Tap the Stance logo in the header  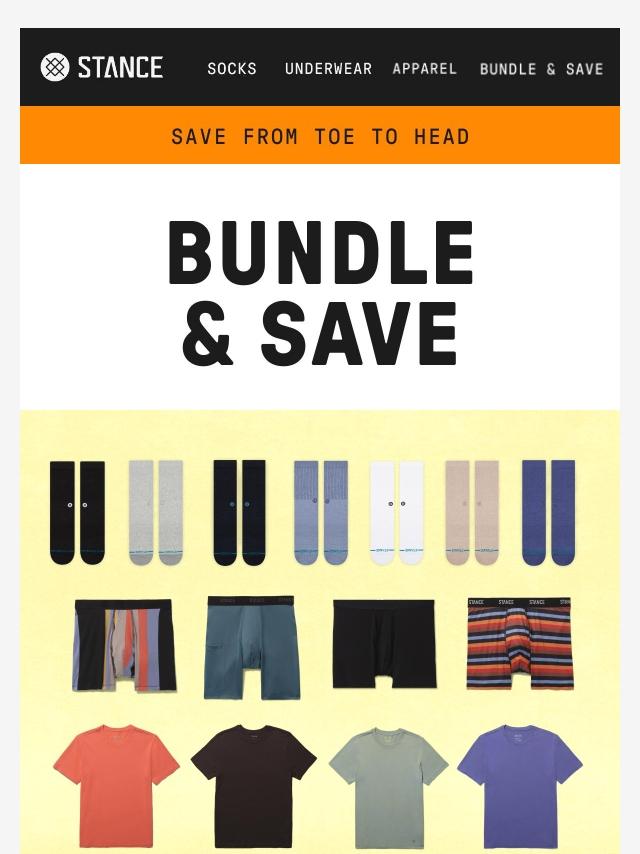(x=102, y=67)
